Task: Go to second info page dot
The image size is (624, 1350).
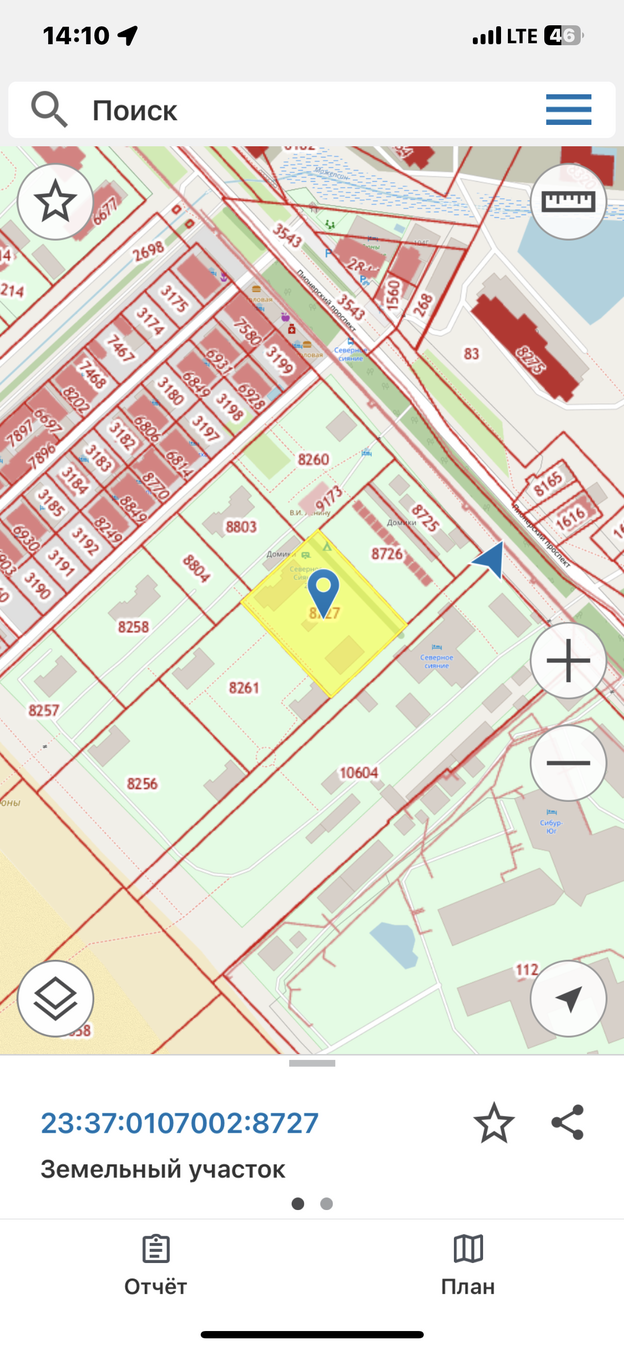Action: [x=327, y=1204]
